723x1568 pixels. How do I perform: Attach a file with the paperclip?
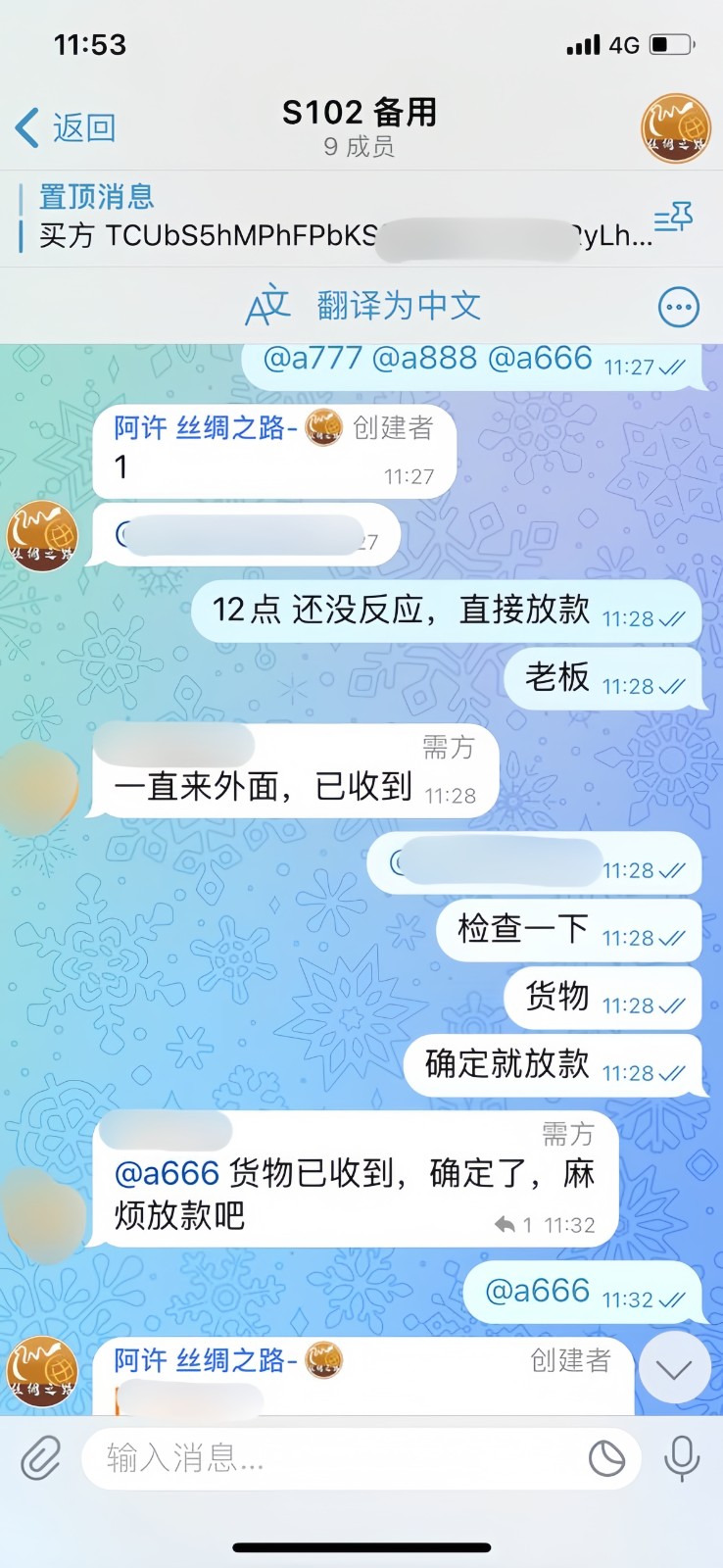tap(41, 1458)
